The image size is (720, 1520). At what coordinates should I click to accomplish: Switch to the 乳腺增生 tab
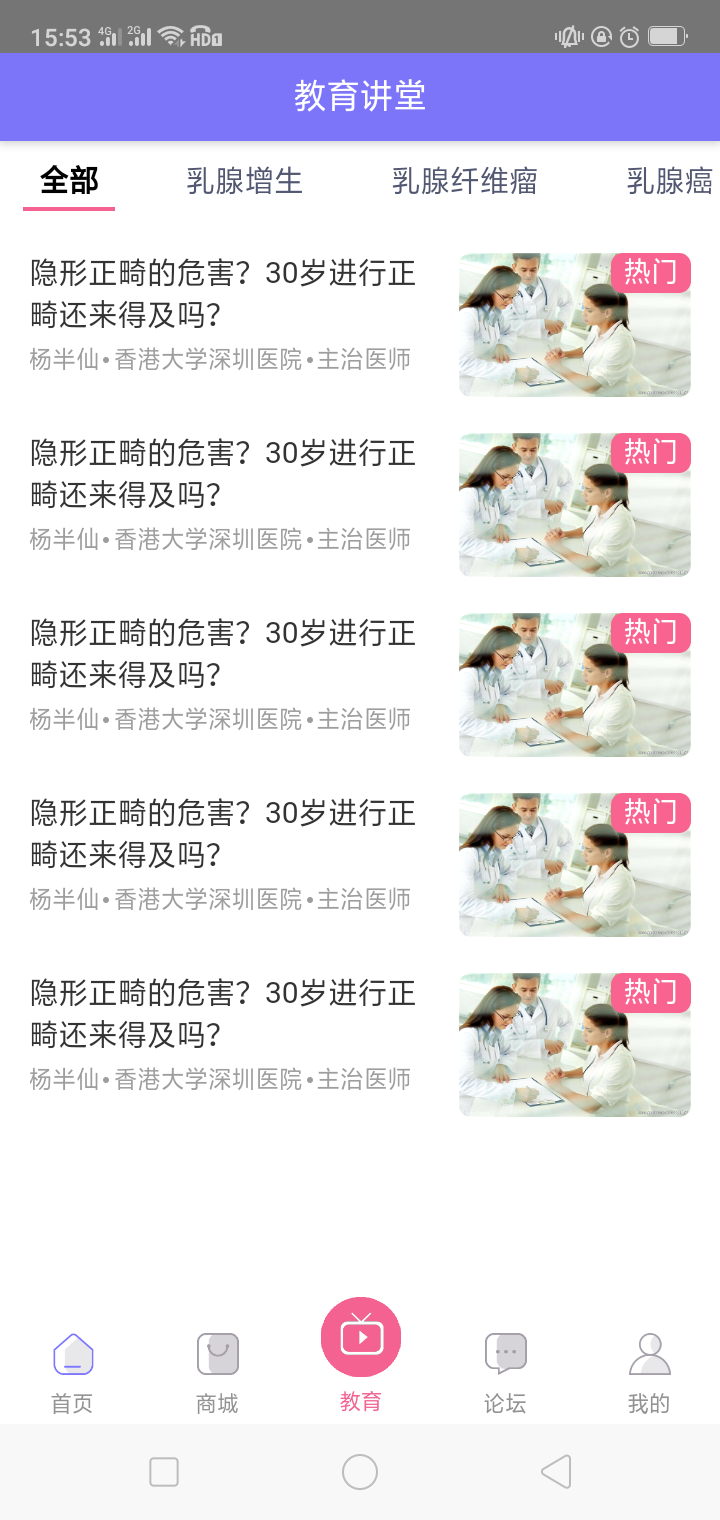[x=244, y=181]
